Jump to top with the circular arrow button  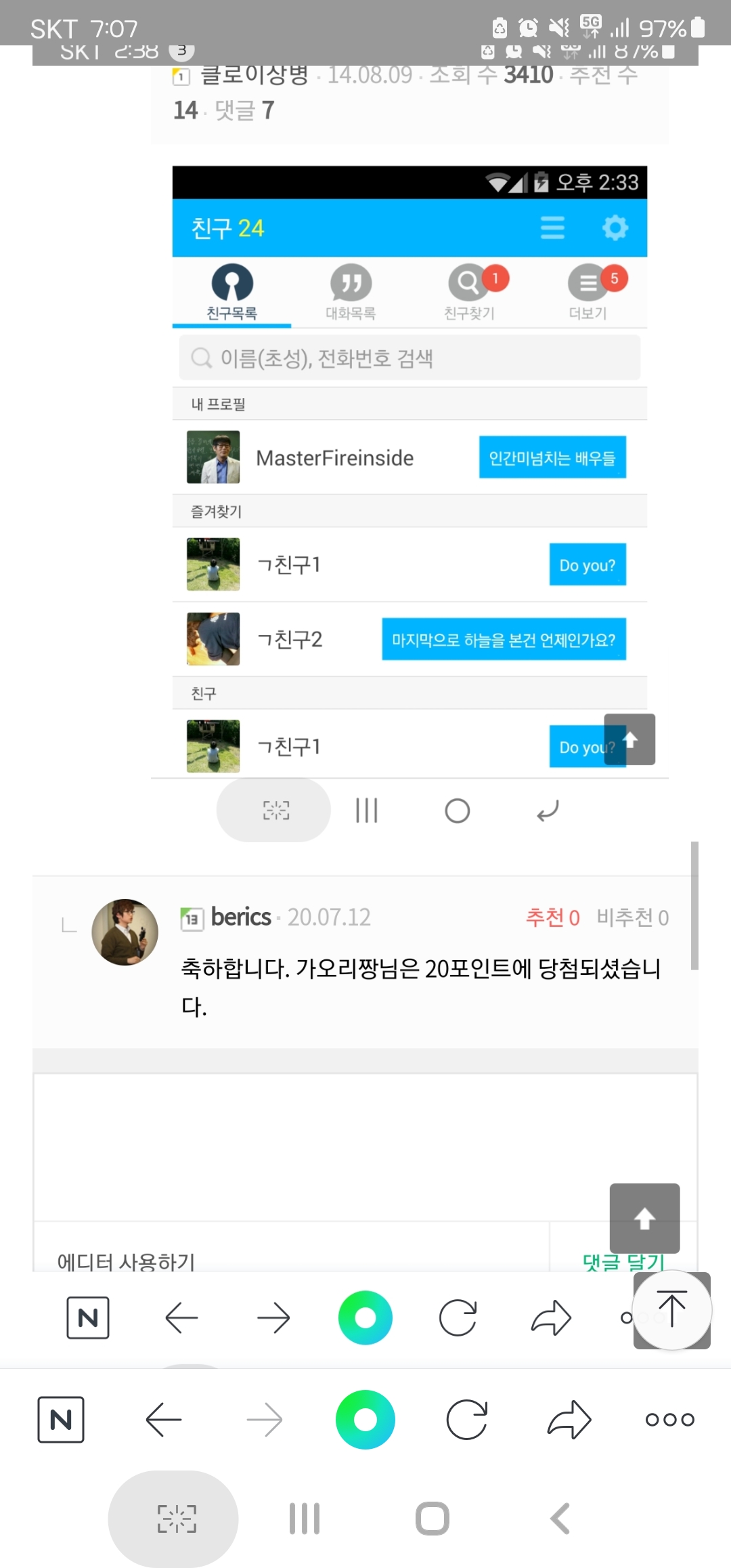click(671, 1310)
